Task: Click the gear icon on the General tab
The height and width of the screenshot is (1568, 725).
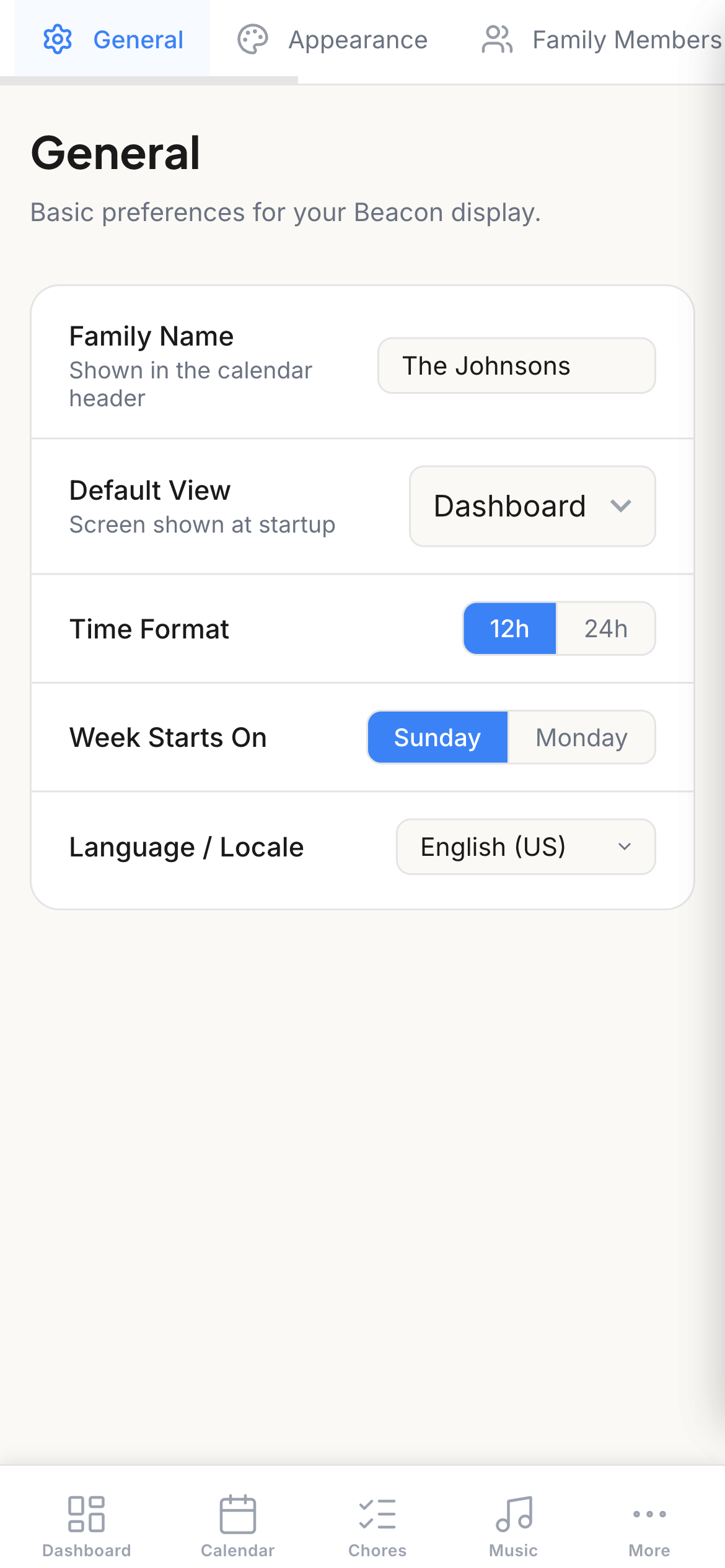Action: point(57,38)
